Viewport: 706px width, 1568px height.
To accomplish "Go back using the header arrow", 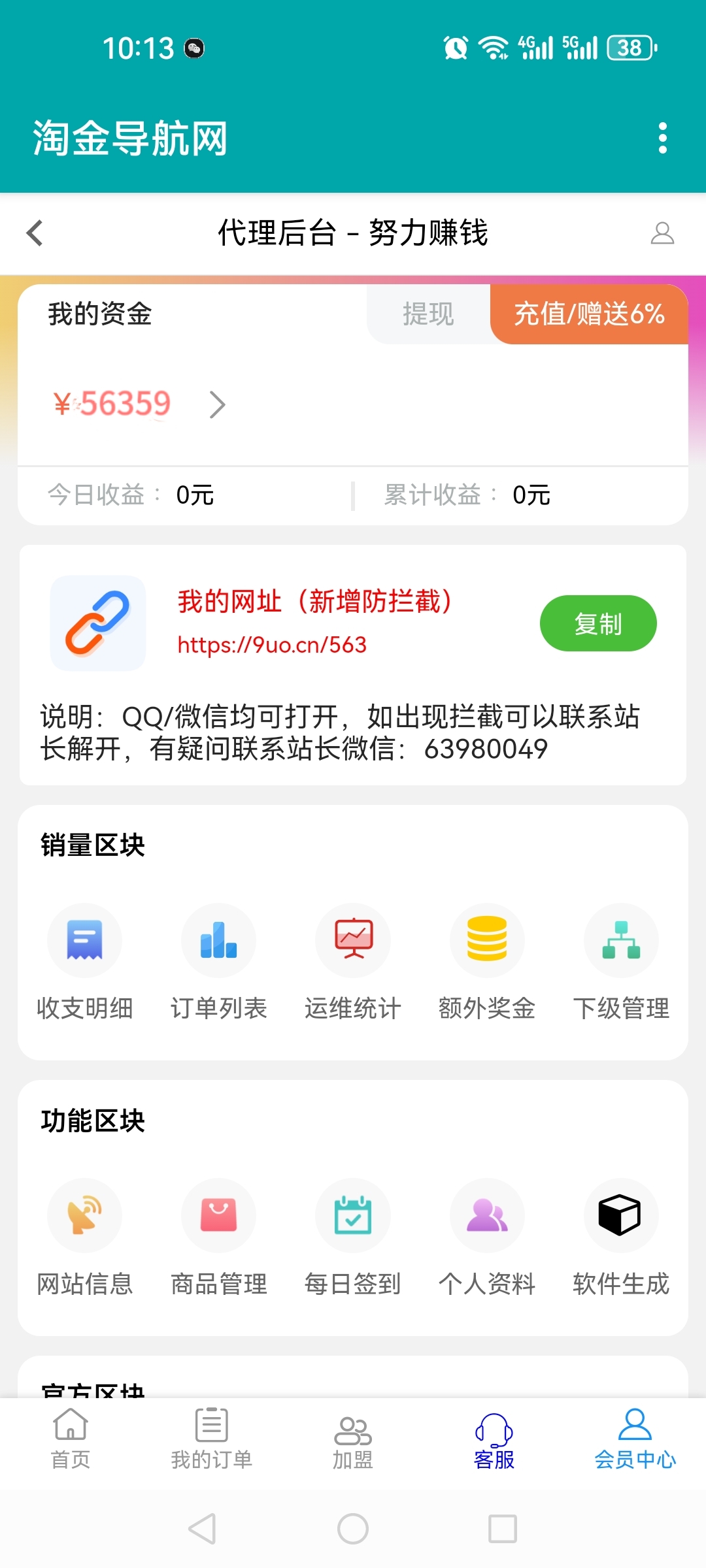I will tap(35, 233).
